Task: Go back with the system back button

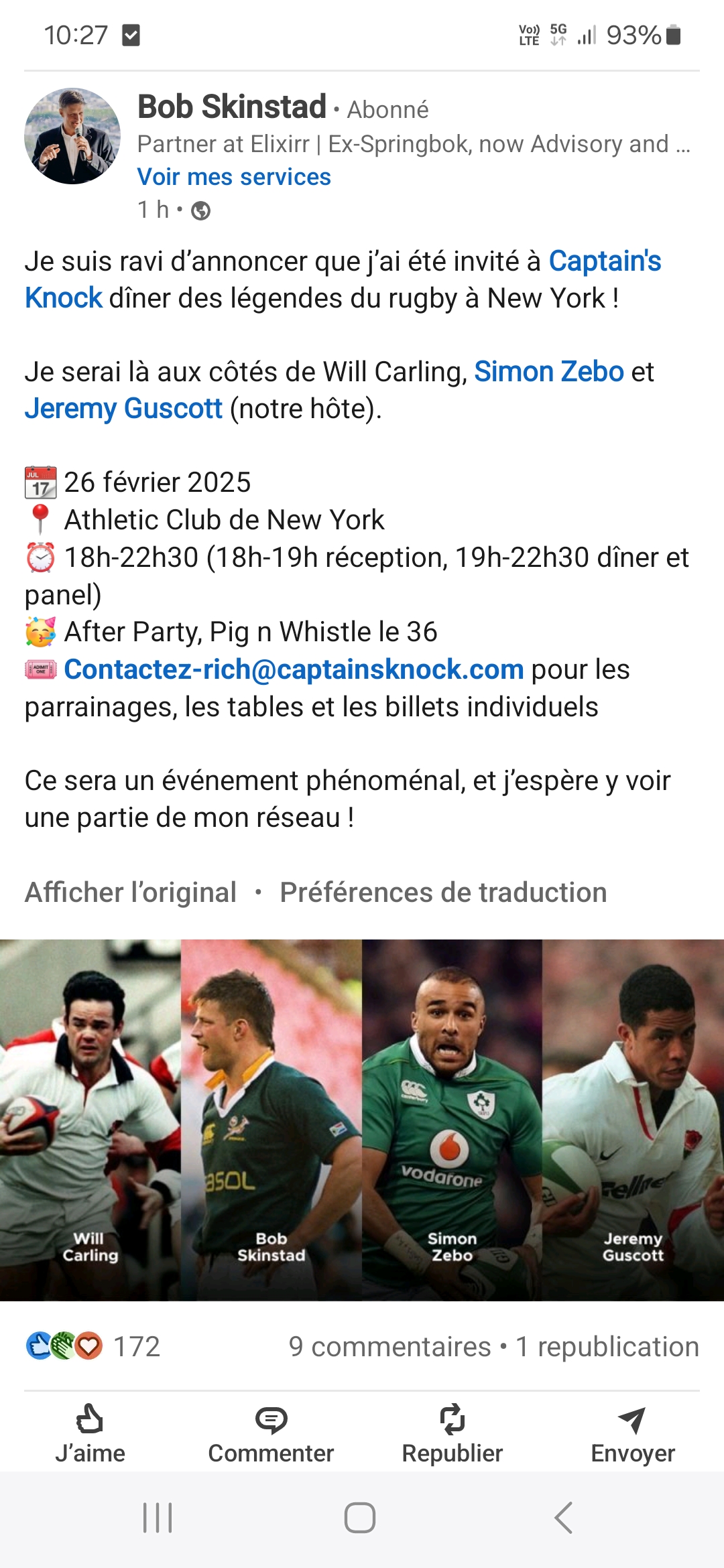Action: point(564,1518)
